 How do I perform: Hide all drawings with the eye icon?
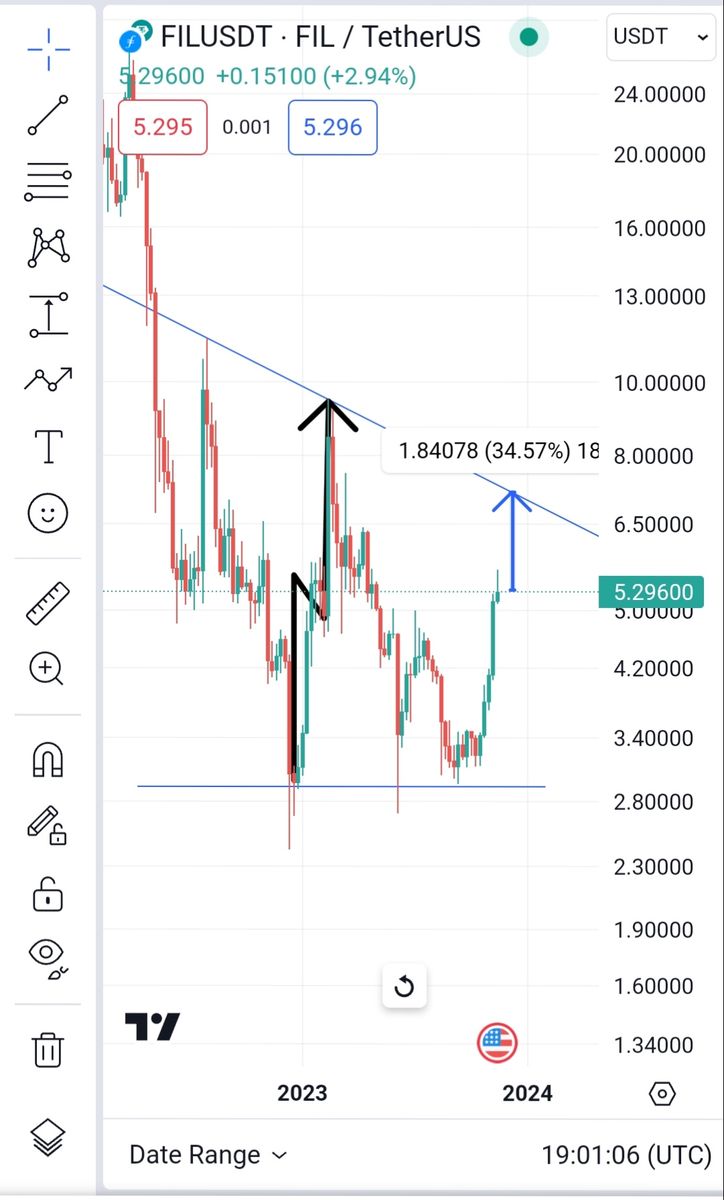pyautogui.click(x=48, y=956)
